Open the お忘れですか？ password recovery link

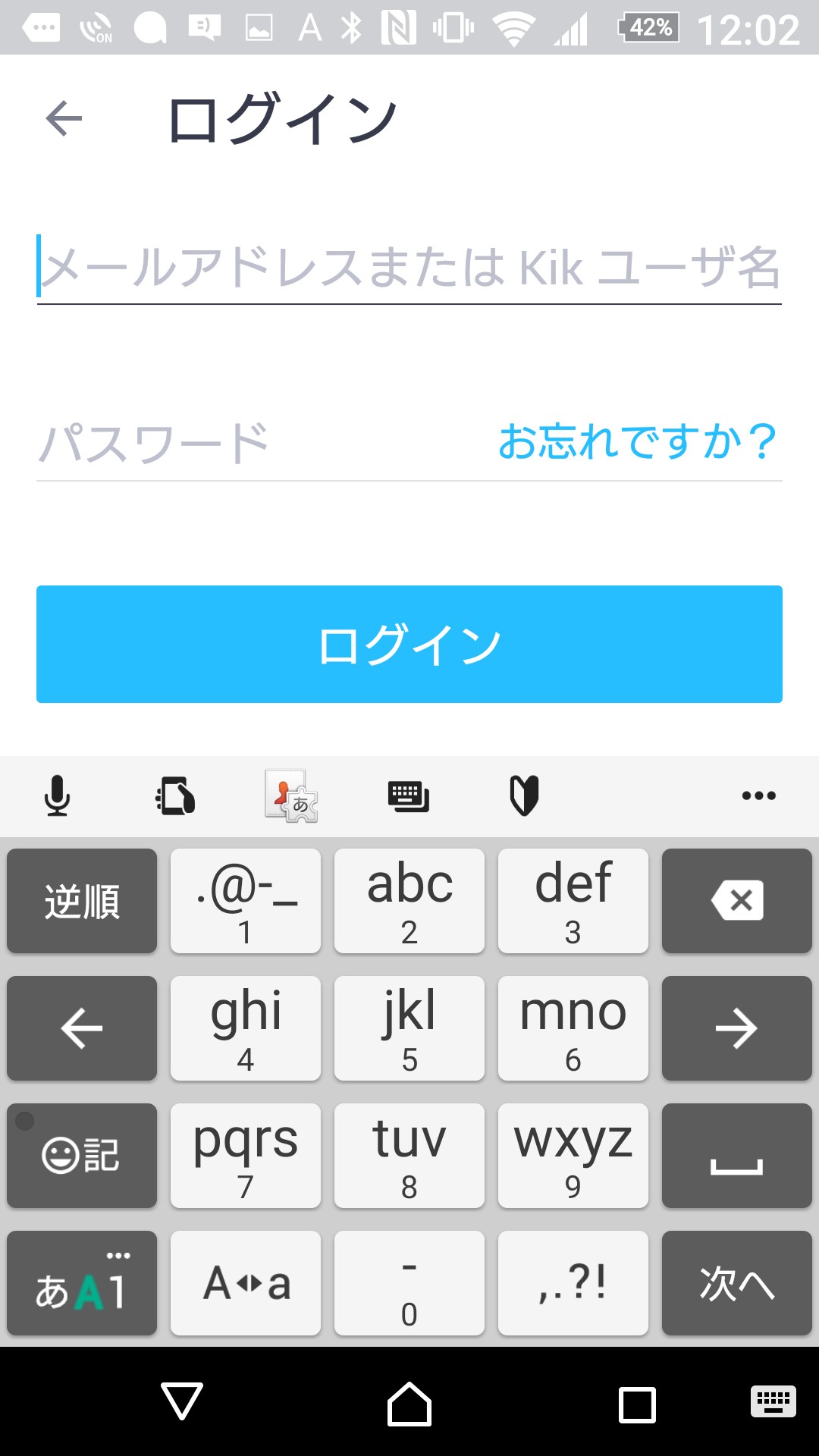[637, 441]
